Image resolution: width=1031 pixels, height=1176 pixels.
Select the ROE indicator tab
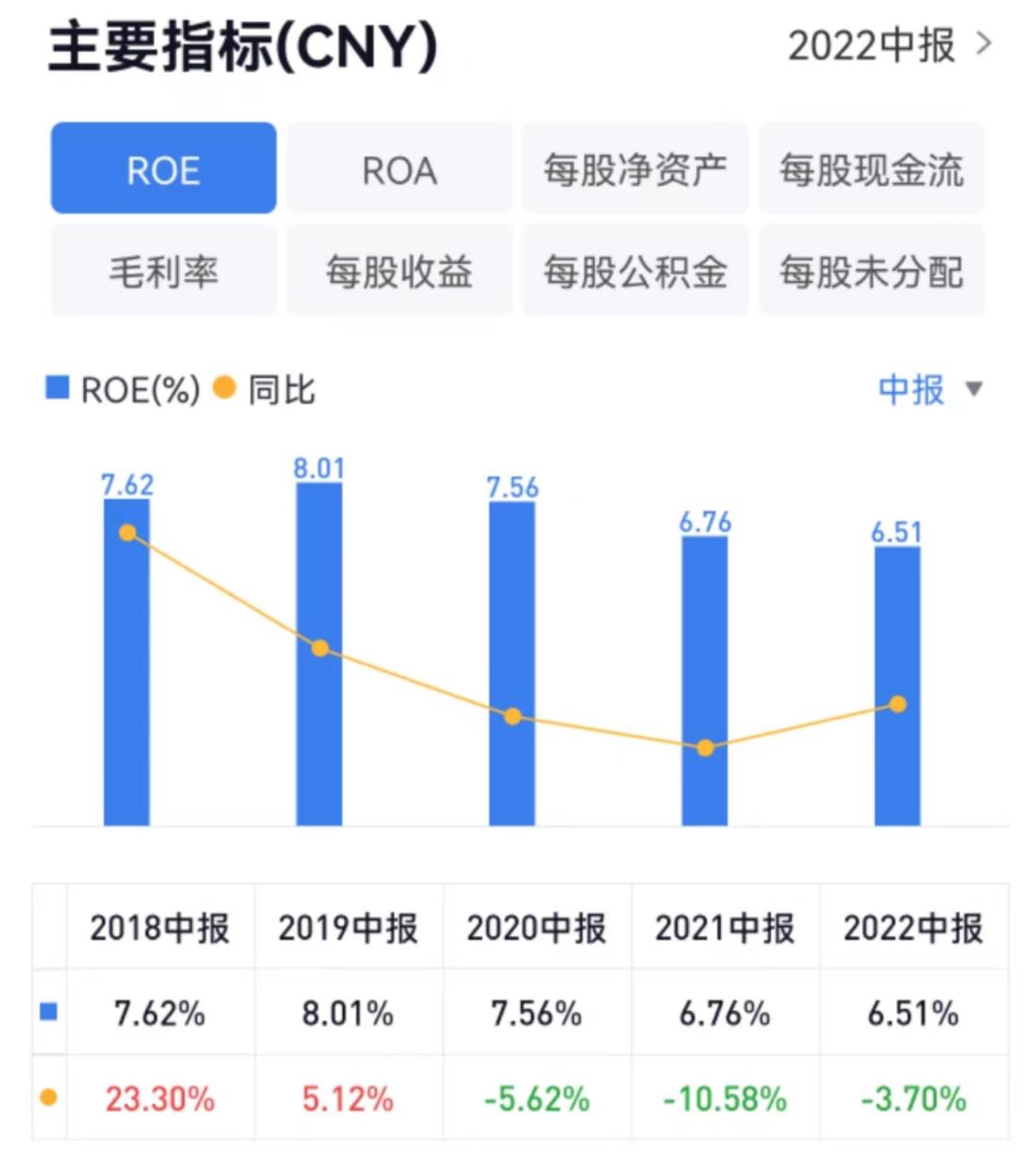click(163, 170)
